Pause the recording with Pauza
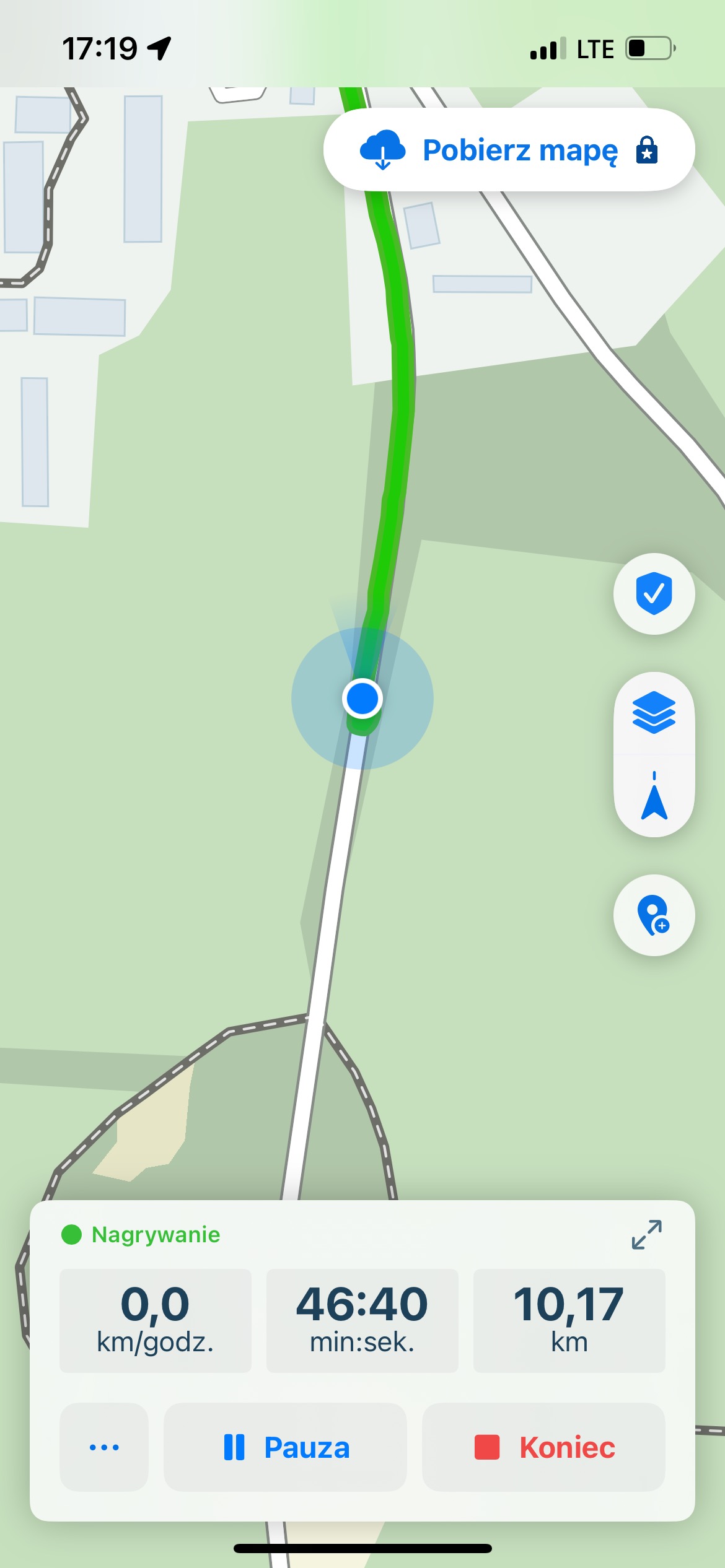The image size is (725, 1568). point(285,1447)
